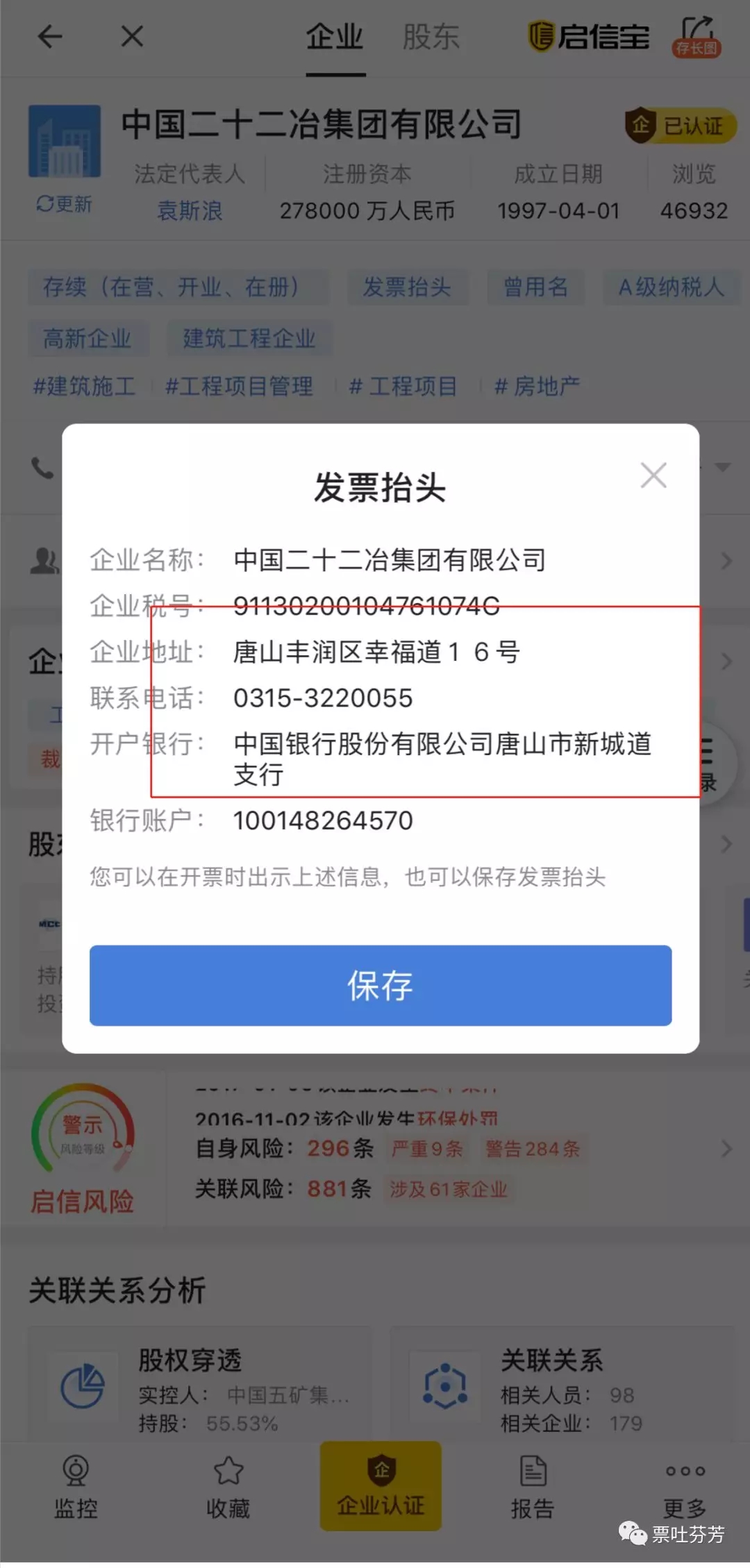Switch to the 股东 tab
750x1568 pixels.
point(431,37)
